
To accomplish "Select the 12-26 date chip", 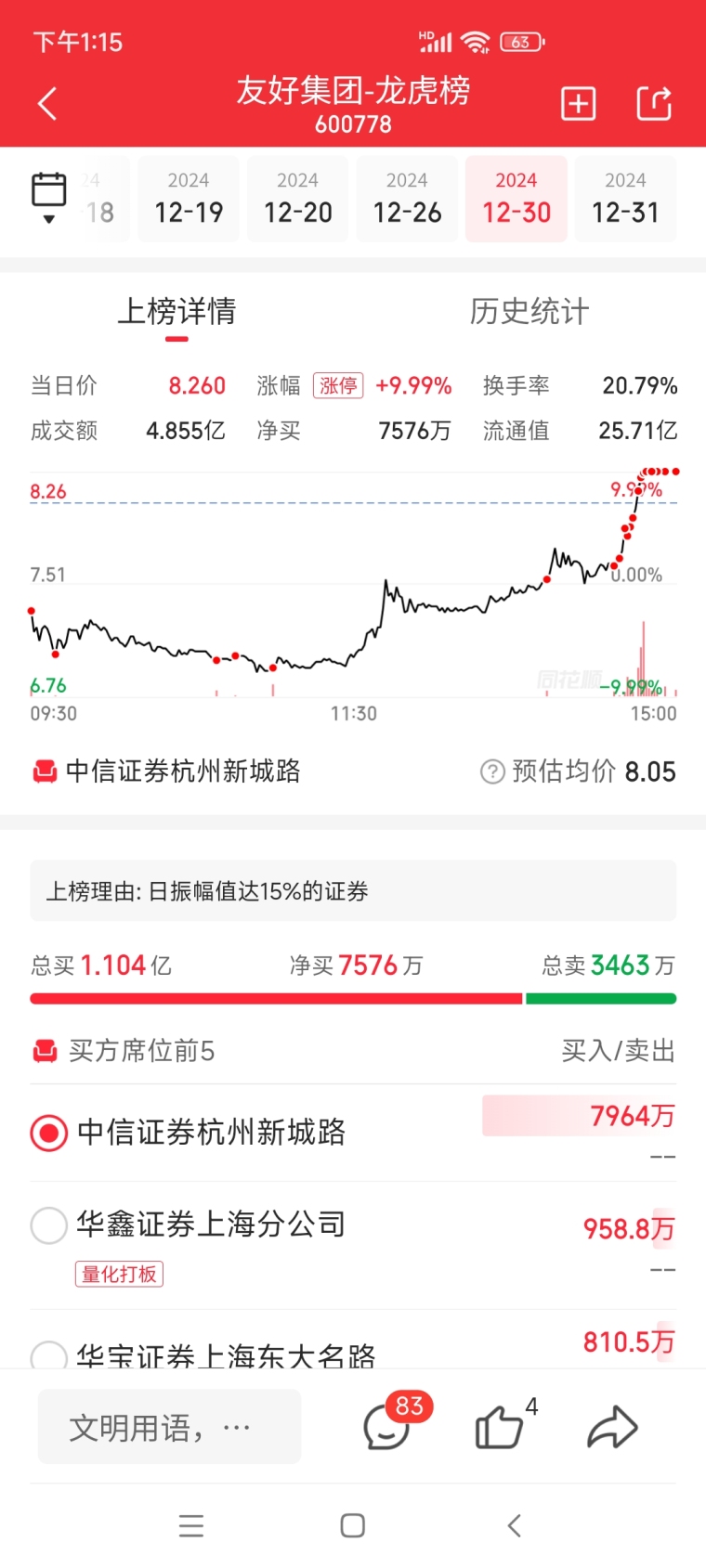I will pos(407,199).
